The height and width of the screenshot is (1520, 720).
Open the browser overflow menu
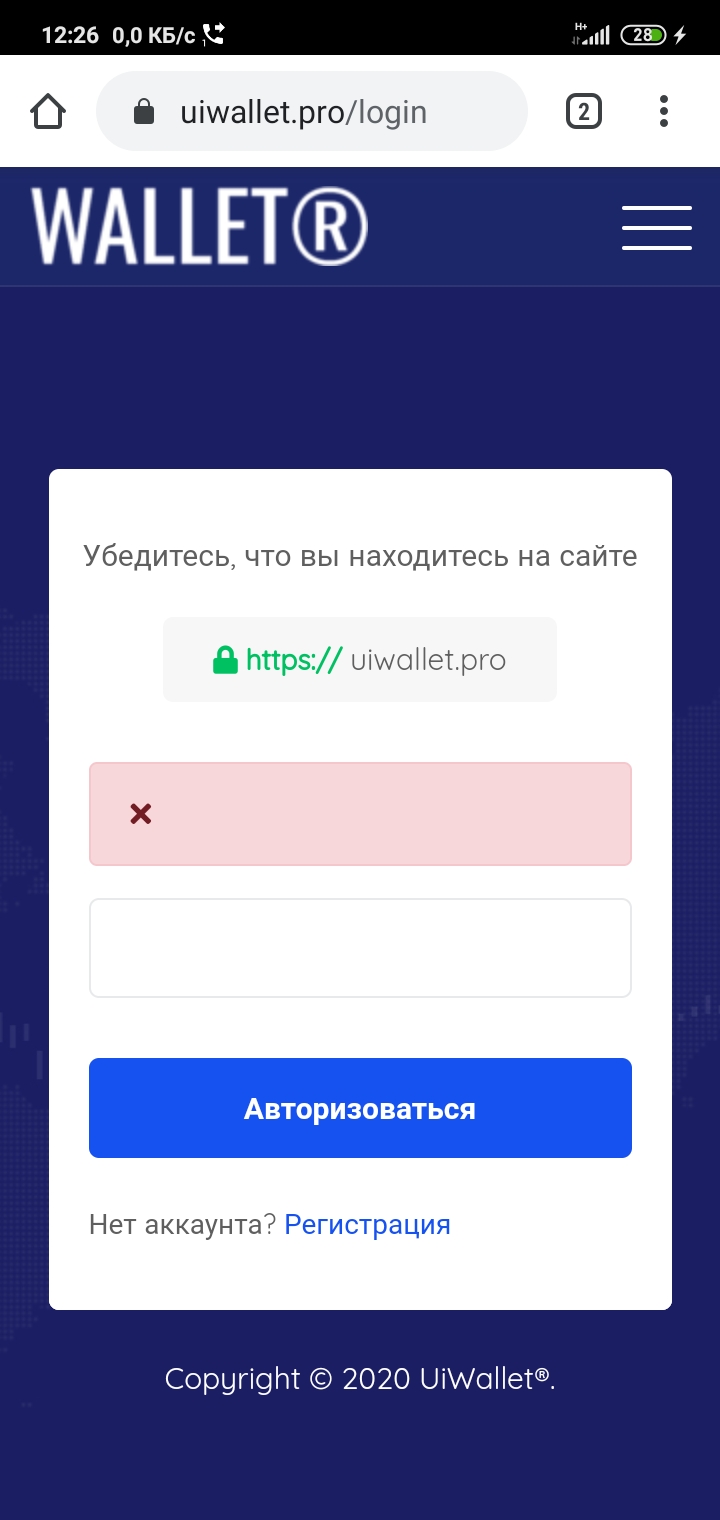(663, 112)
